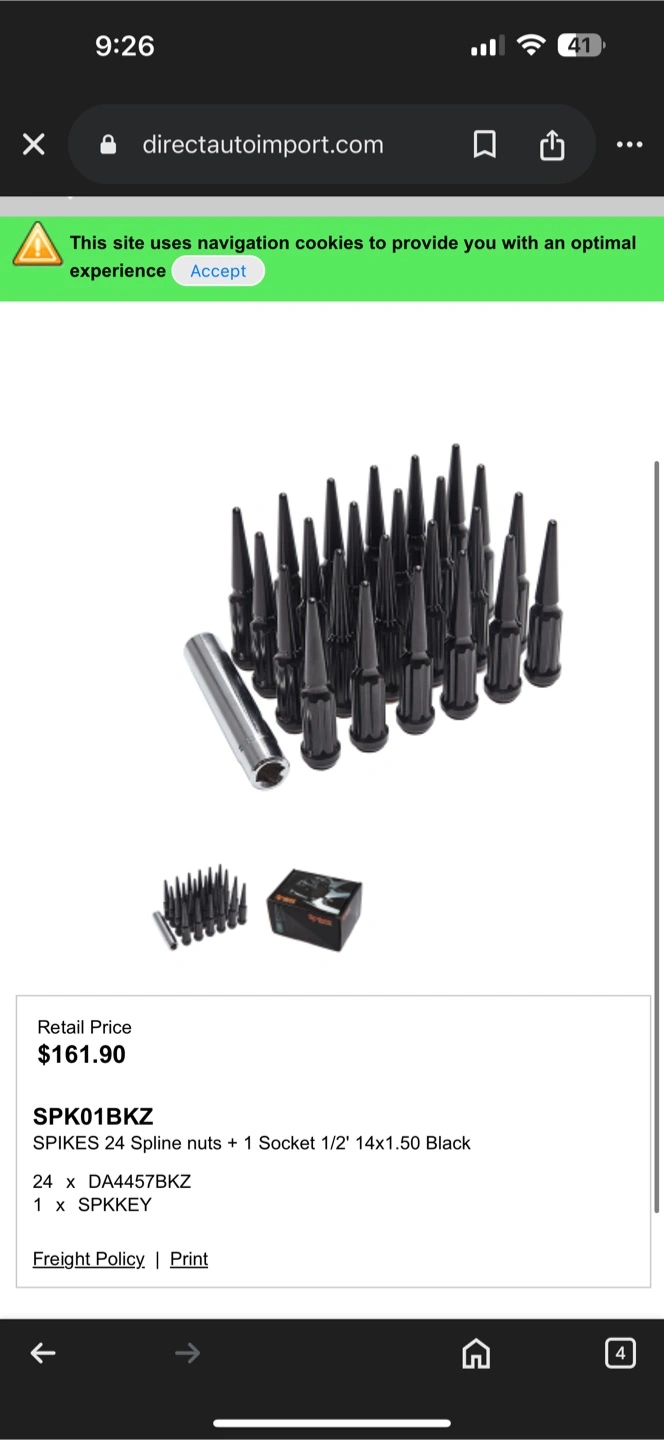Viewport: 664px width, 1440px height.
Task: Open the tab switcher showing 4 tabs
Action: pos(620,1354)
